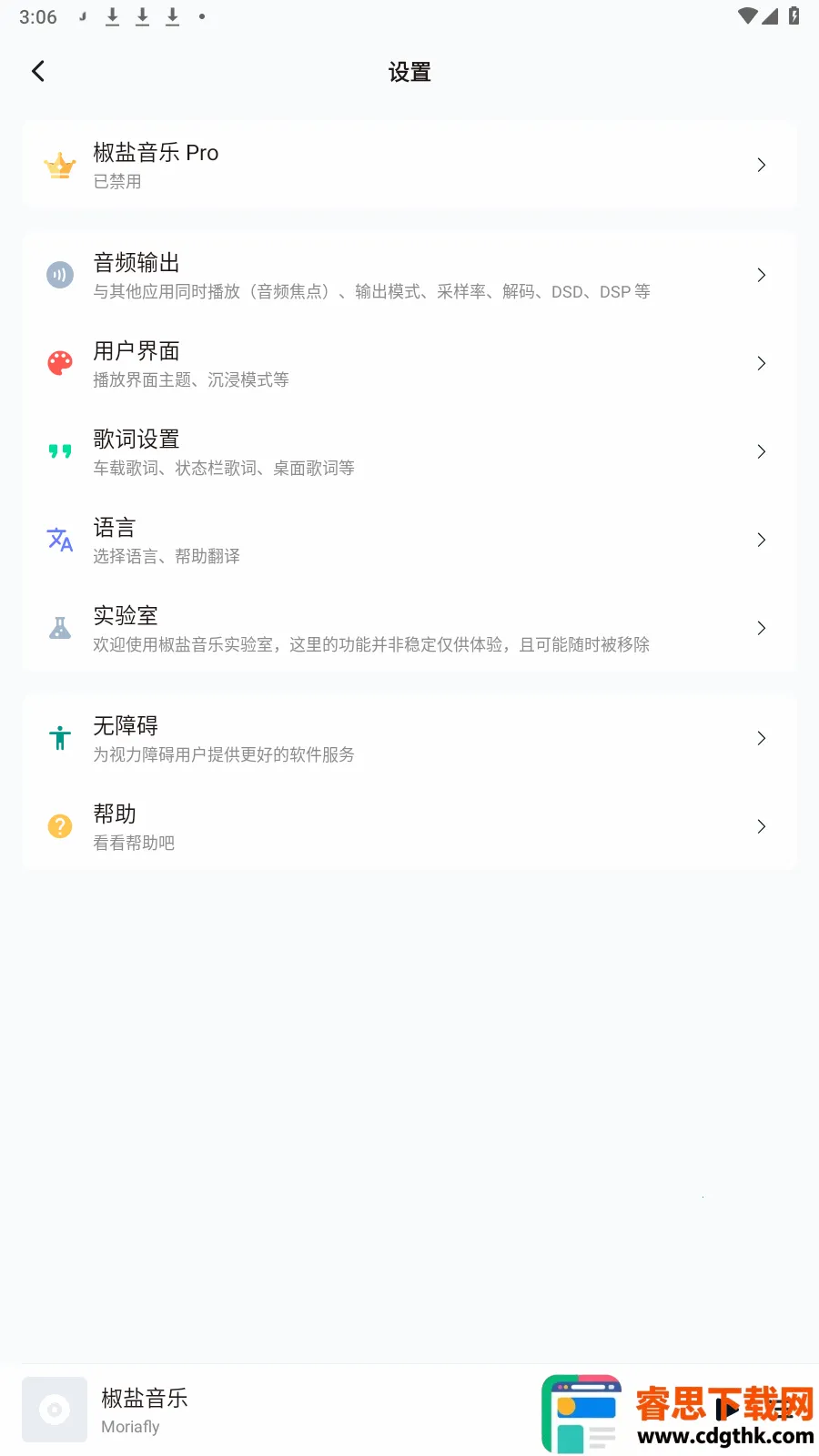Open the 帮助 row
Image resolution: width=819 pixels, height=1456 pixels.
(409, 826)
